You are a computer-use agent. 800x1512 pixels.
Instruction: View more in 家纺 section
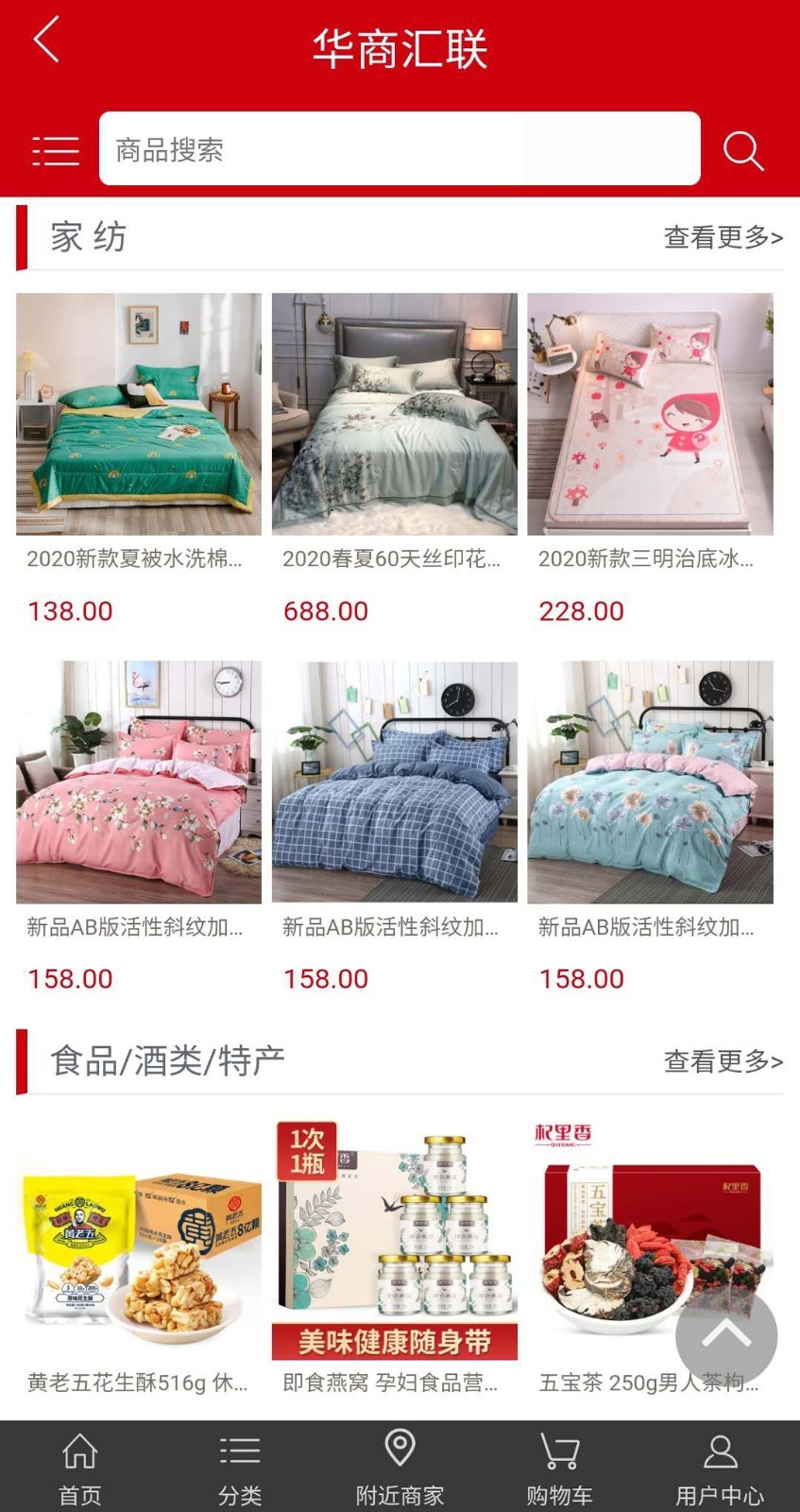coord(723,237)
